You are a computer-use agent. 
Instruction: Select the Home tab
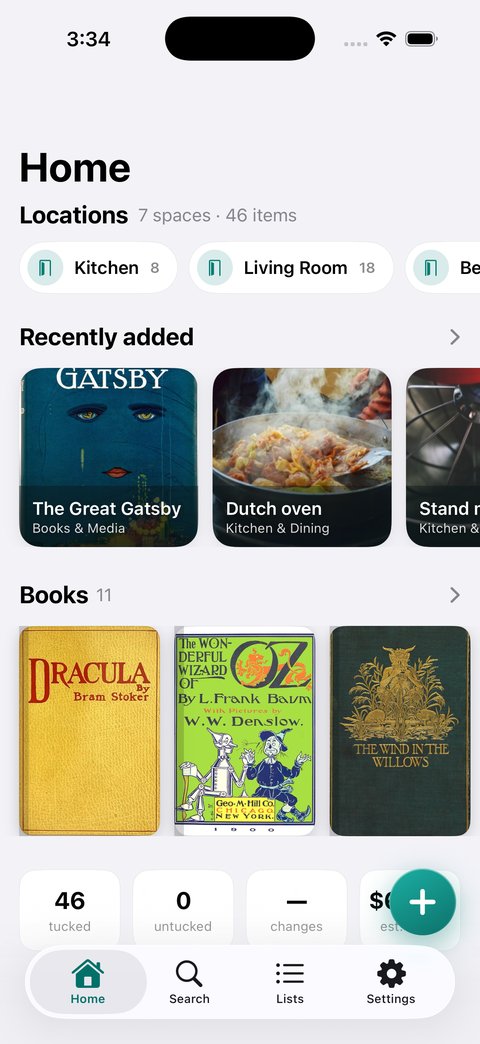(x=88, y=982)
